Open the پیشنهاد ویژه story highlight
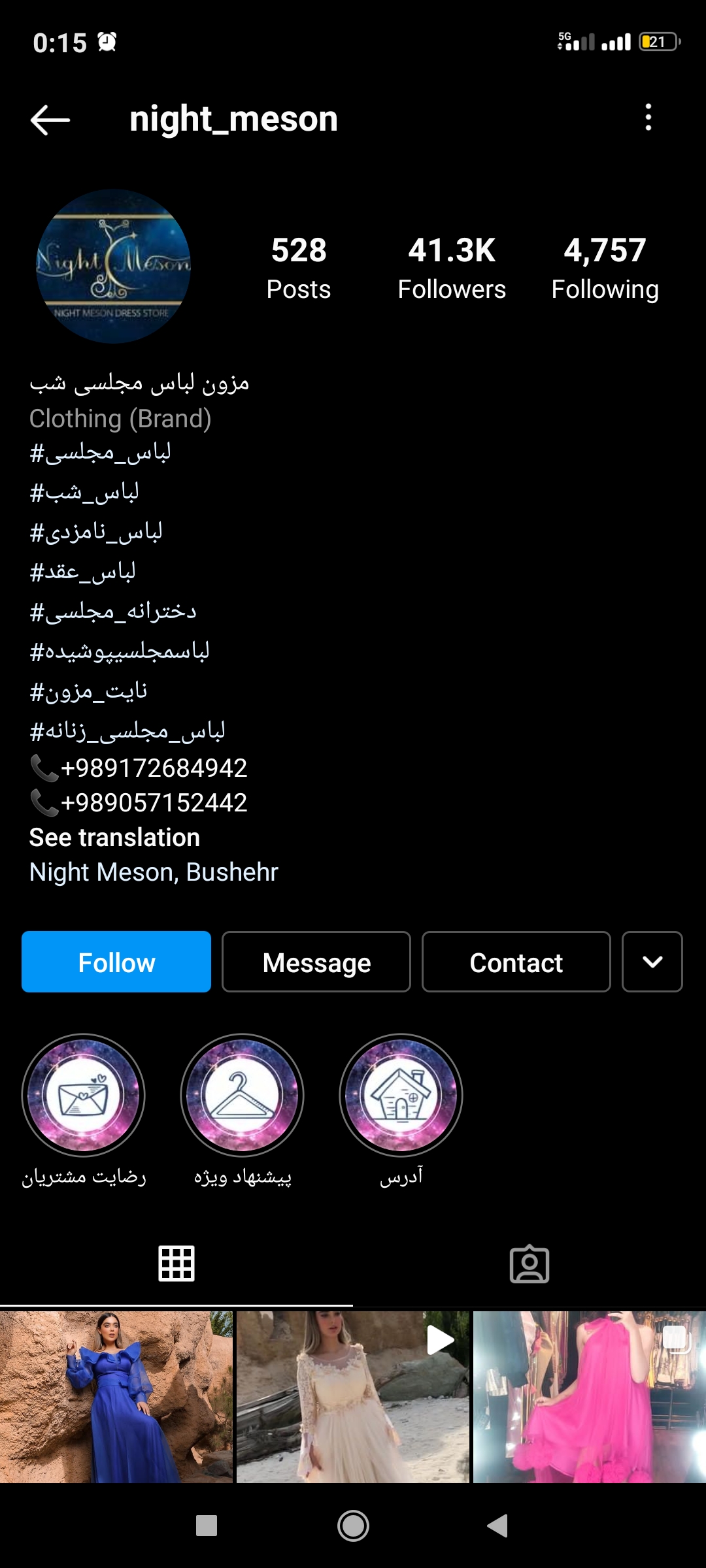 coord(242,1095)
